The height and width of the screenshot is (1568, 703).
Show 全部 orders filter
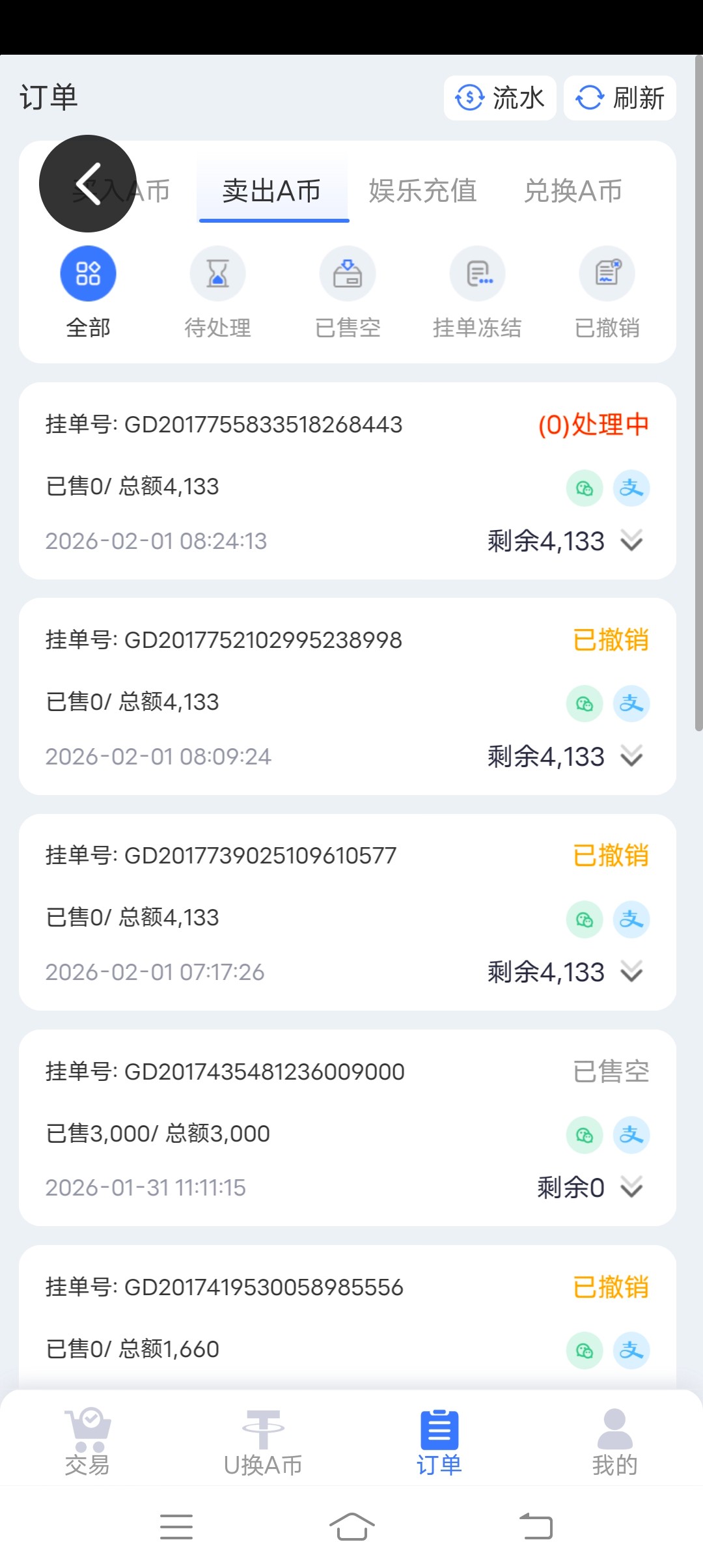(88, 292)
